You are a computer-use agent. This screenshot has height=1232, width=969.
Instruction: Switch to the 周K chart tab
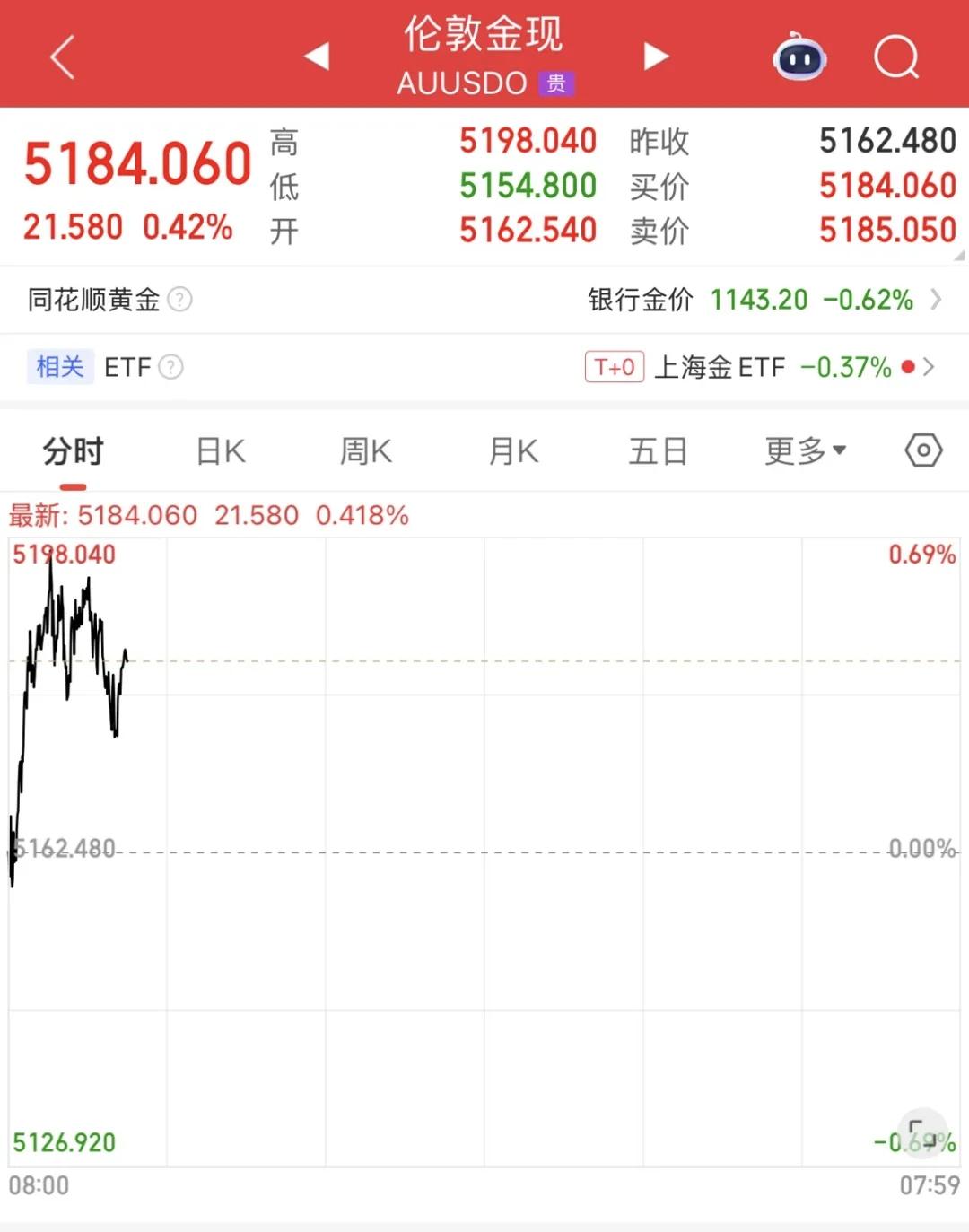click(x=366, y=451)
